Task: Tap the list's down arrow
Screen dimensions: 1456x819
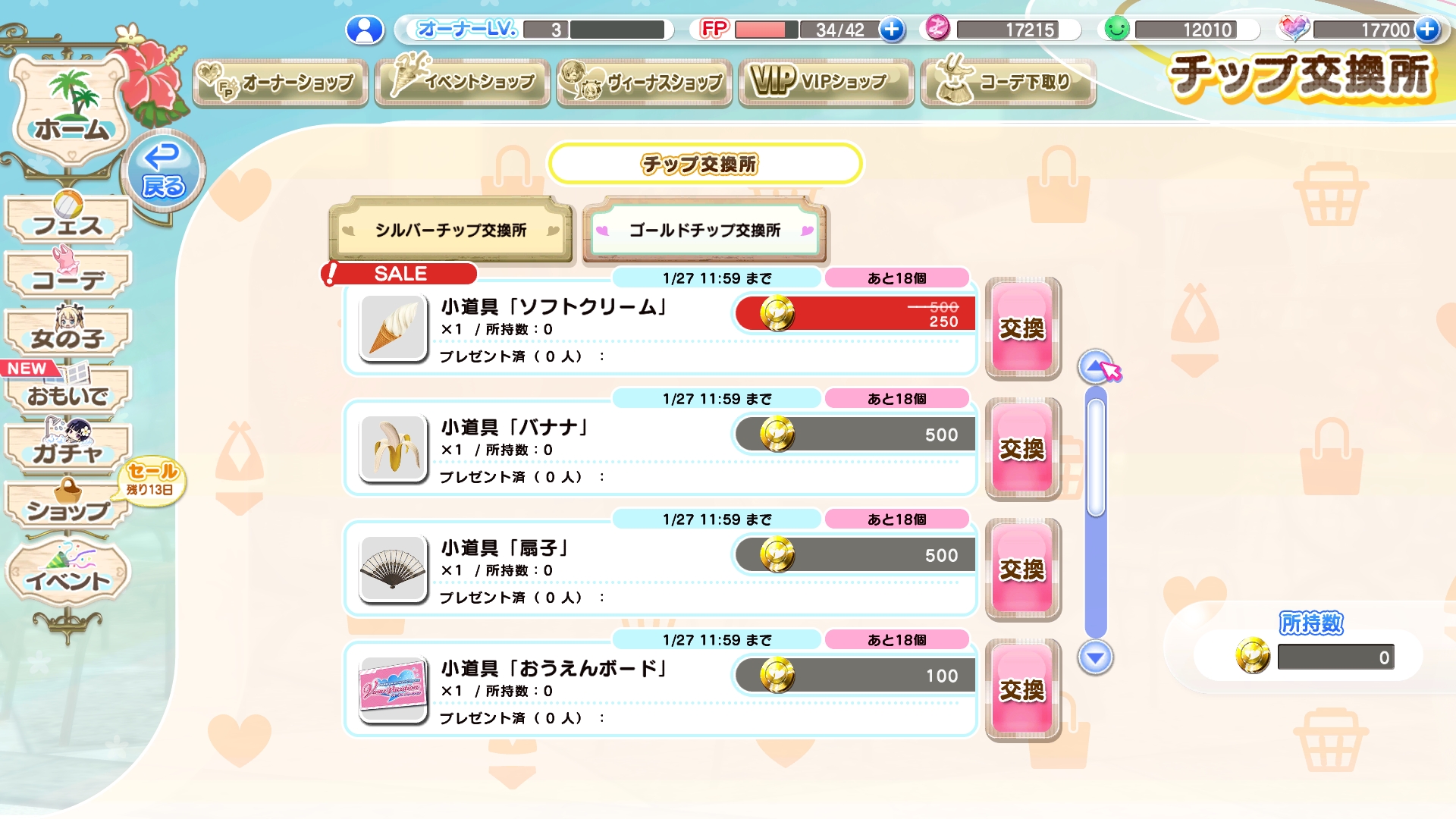Action: coord(1095,657)
